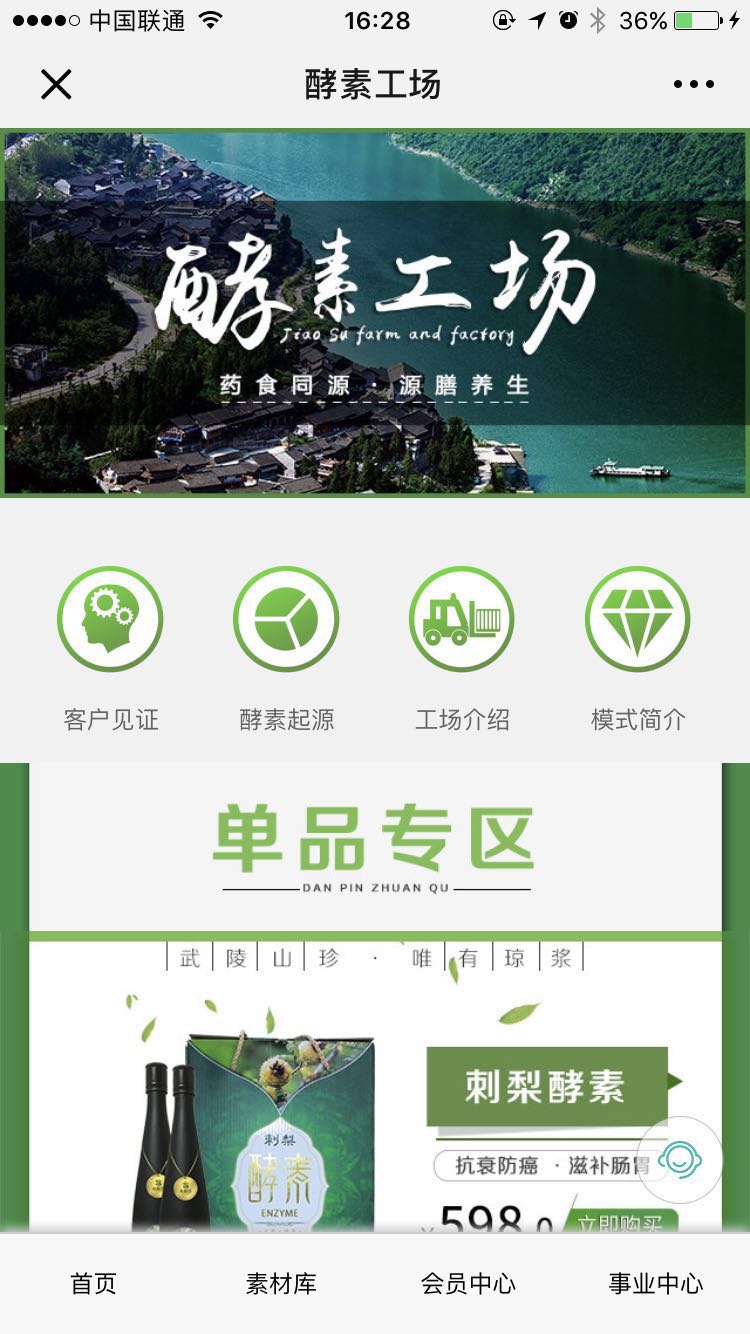Open the 客户见证 customer testimonials icon
The width and height of the screenshot is (750, 1334).
tap(110, 619)
